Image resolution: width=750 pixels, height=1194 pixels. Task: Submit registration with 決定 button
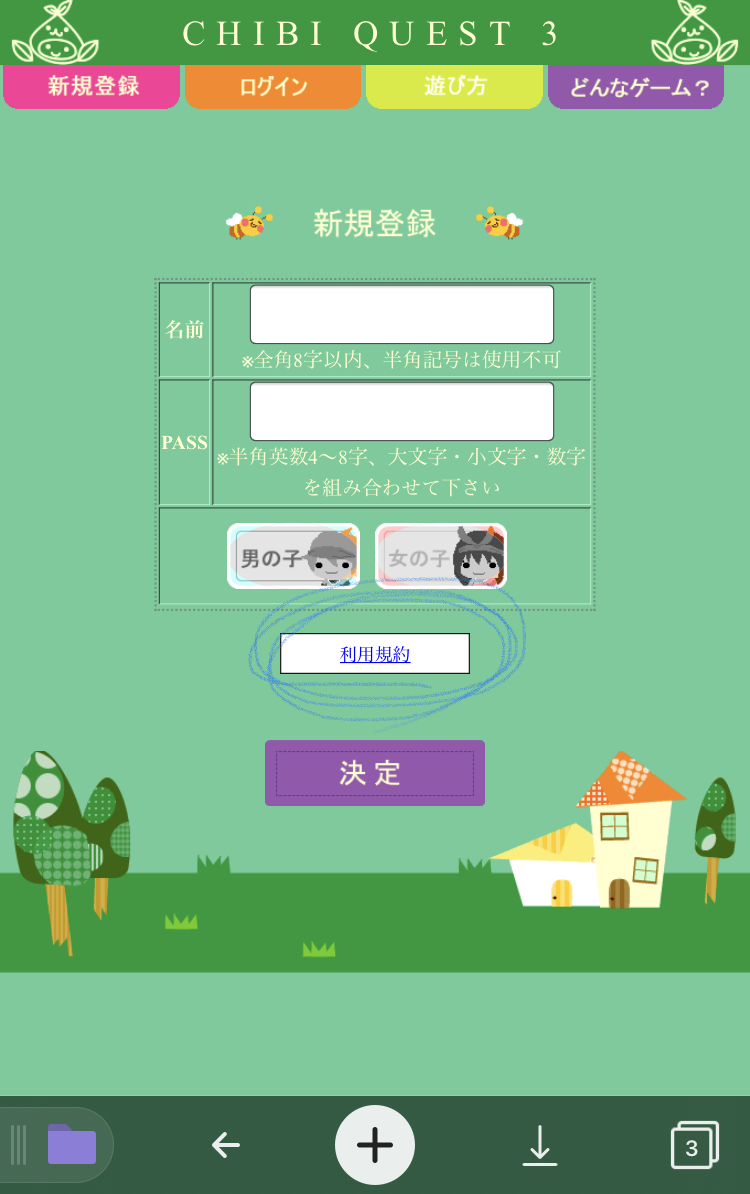pos(375,773)
